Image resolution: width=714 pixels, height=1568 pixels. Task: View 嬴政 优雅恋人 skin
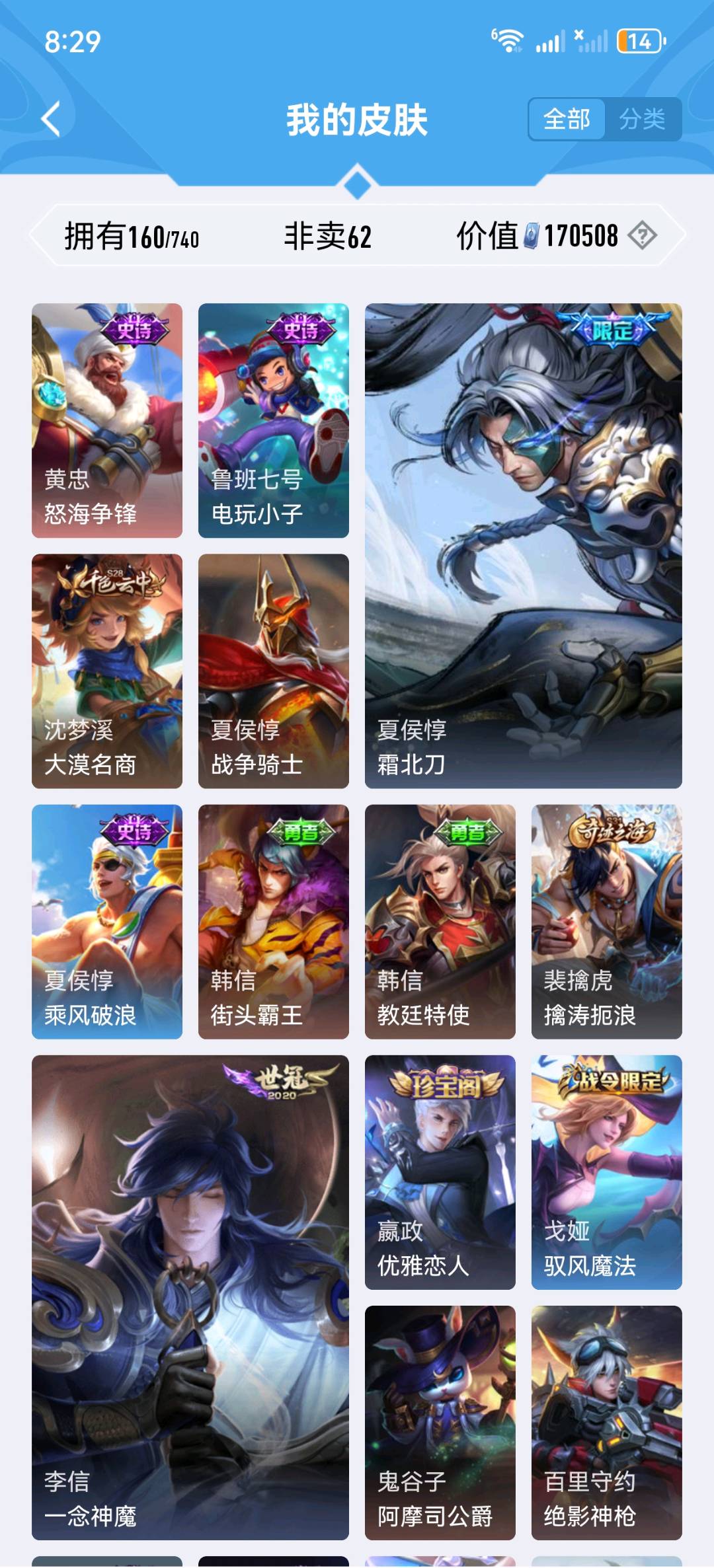[x=440, y=1172]
